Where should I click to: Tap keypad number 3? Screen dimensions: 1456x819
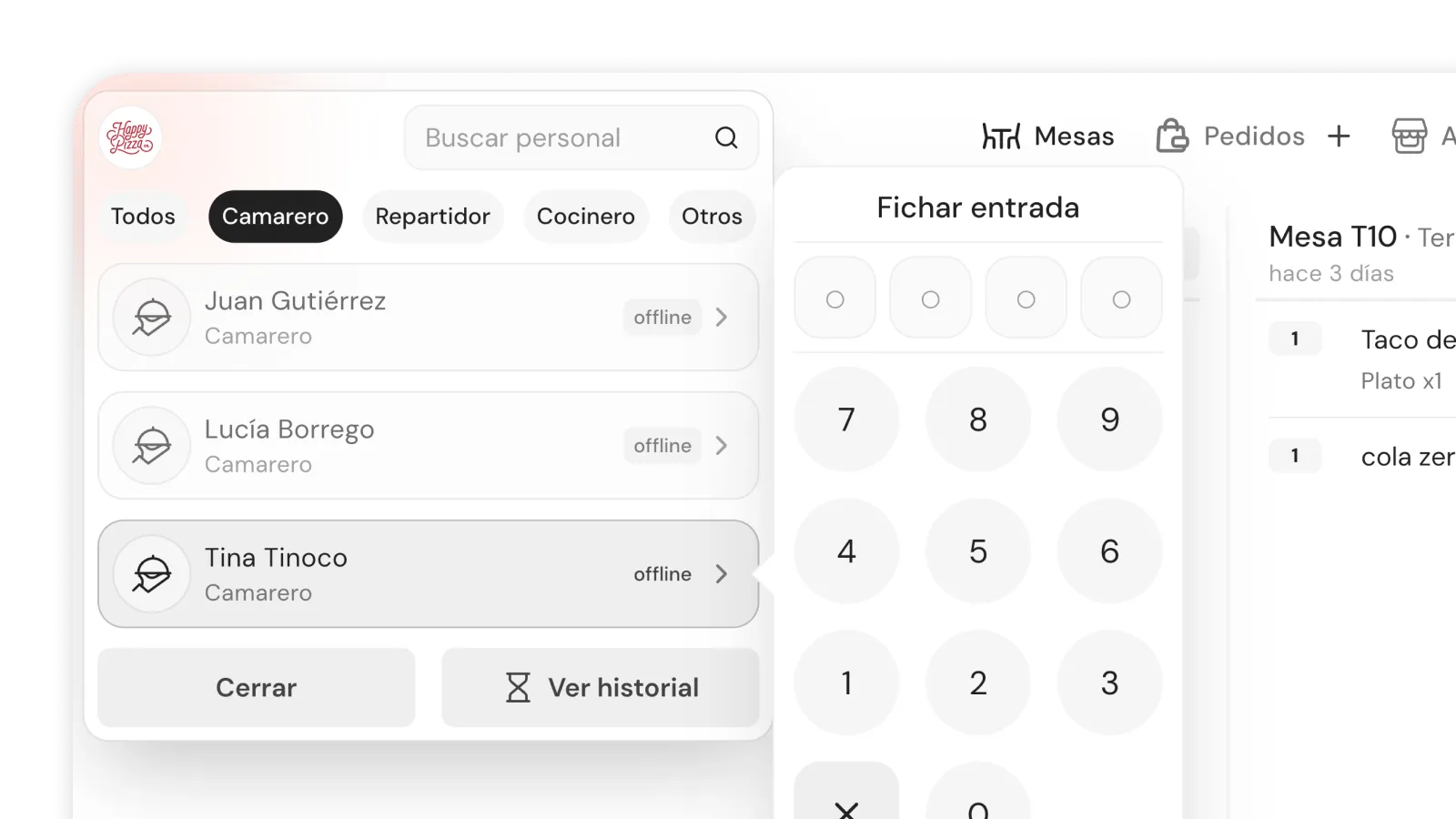pyautogui.click(x=1109, y=682)
